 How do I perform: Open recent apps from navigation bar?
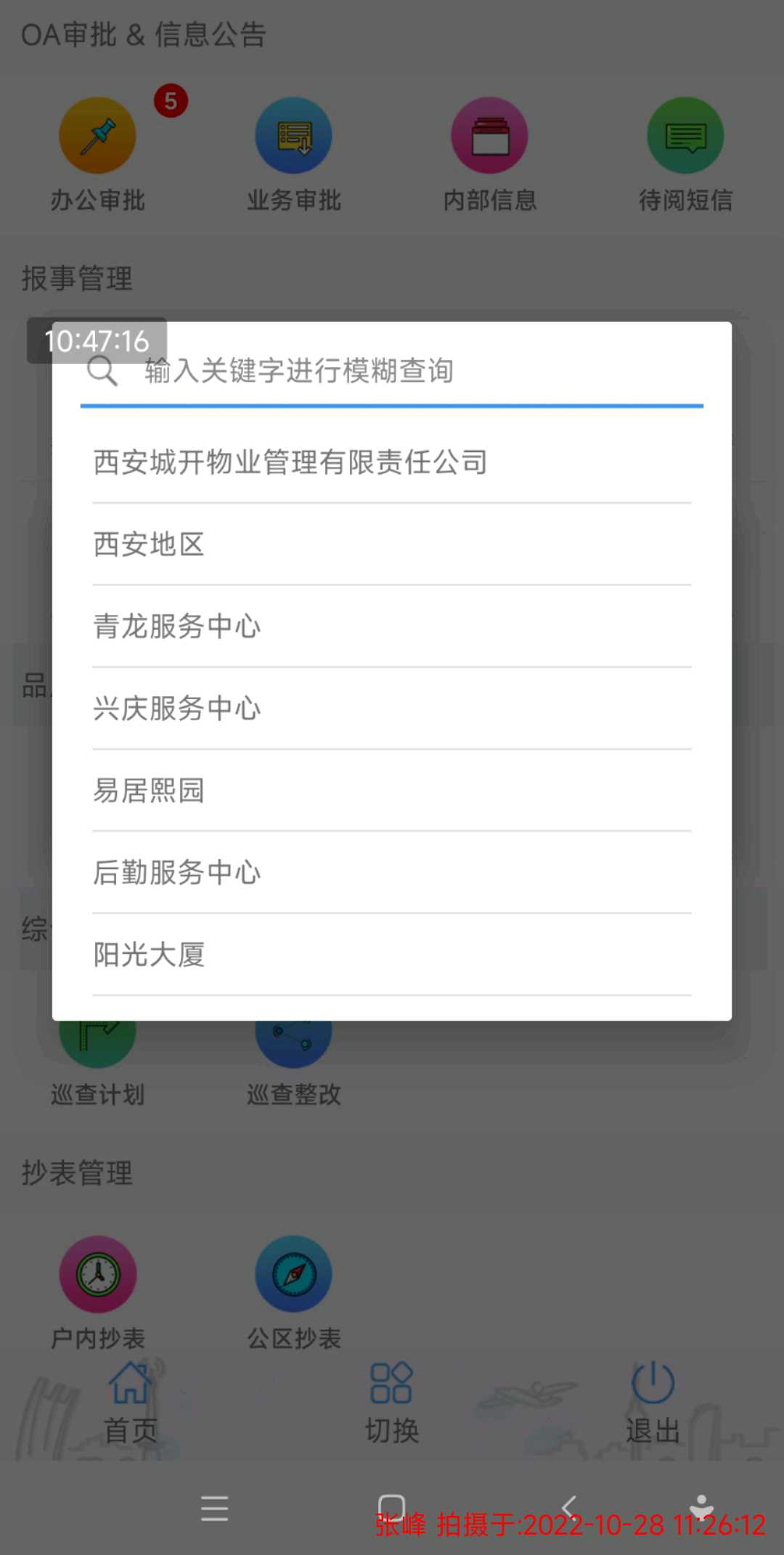[x=215, y=1509]
